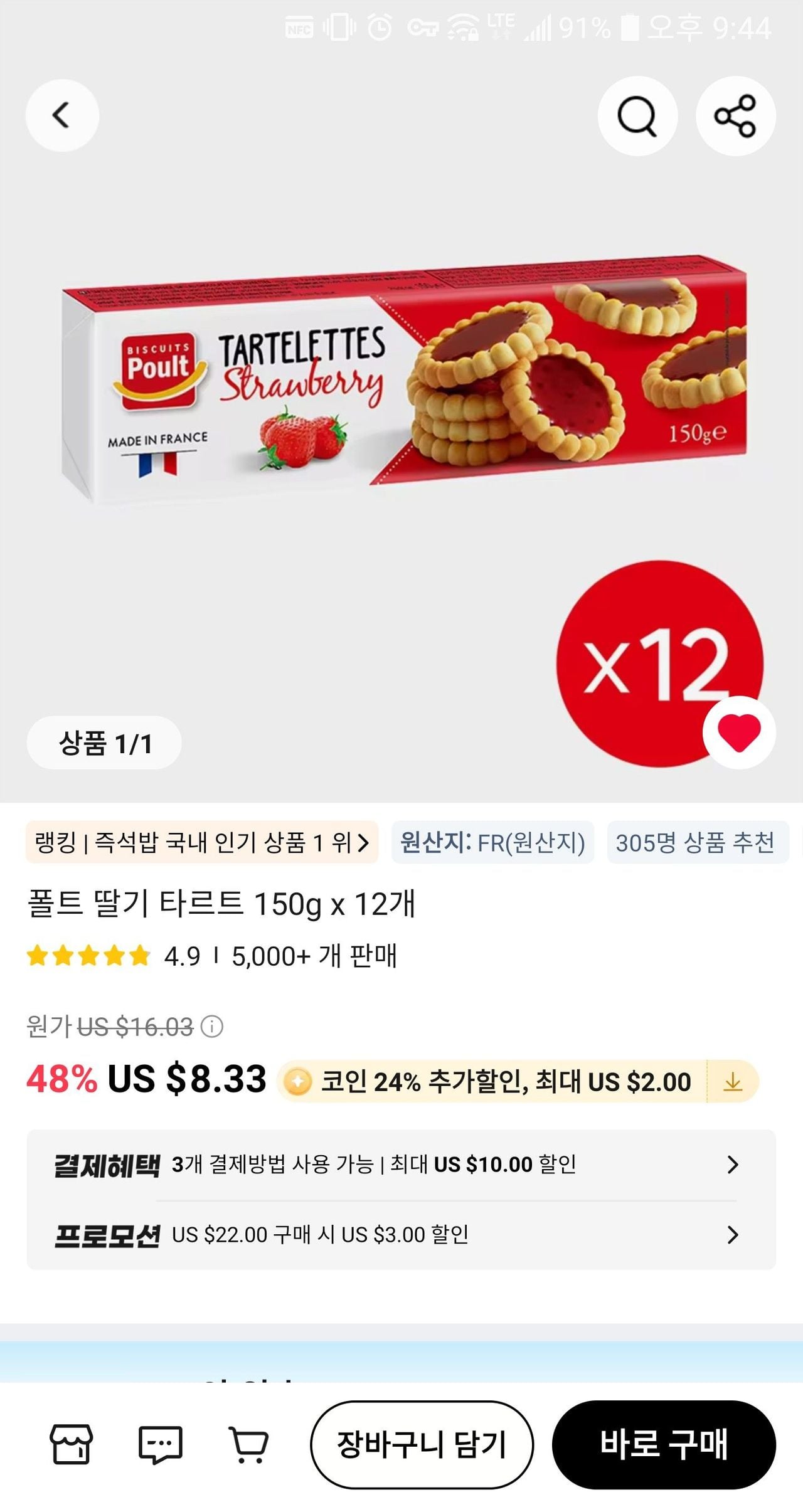Open the 결제혜택 payment benefits row

[x=401, y=1165]
